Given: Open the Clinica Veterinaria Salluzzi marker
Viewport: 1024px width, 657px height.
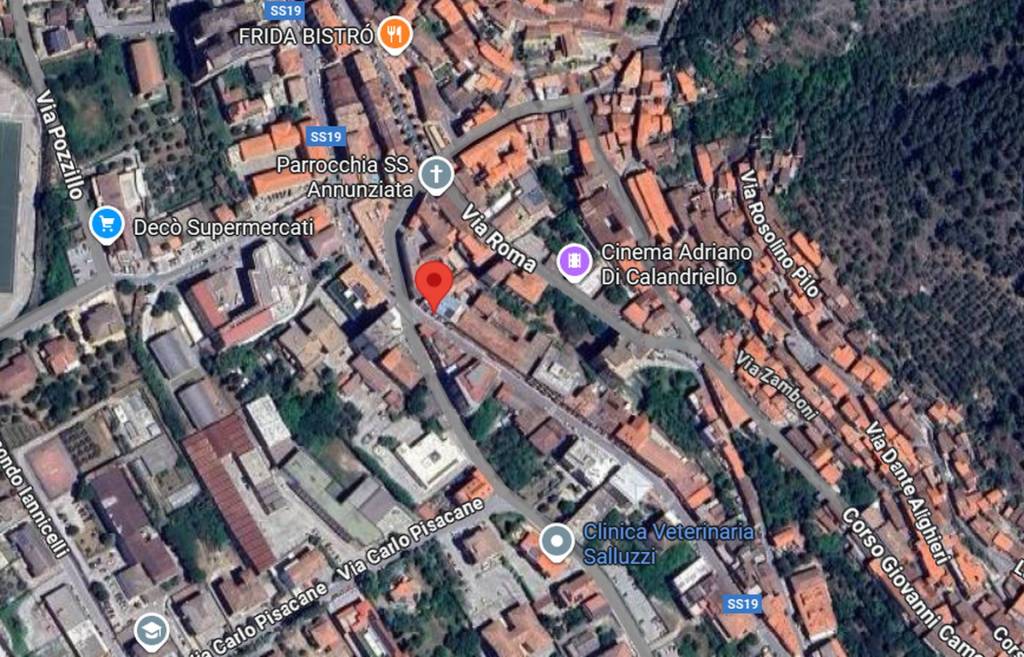Looking at the screenshot, I should (x=556, y=543).
